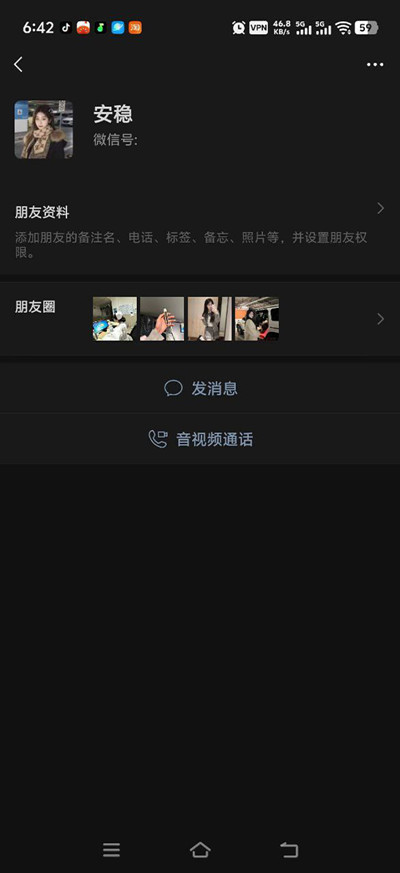This screenshot has width=400, height=873.
Task: Open recent apps from navigation bar
Action: 111,850
